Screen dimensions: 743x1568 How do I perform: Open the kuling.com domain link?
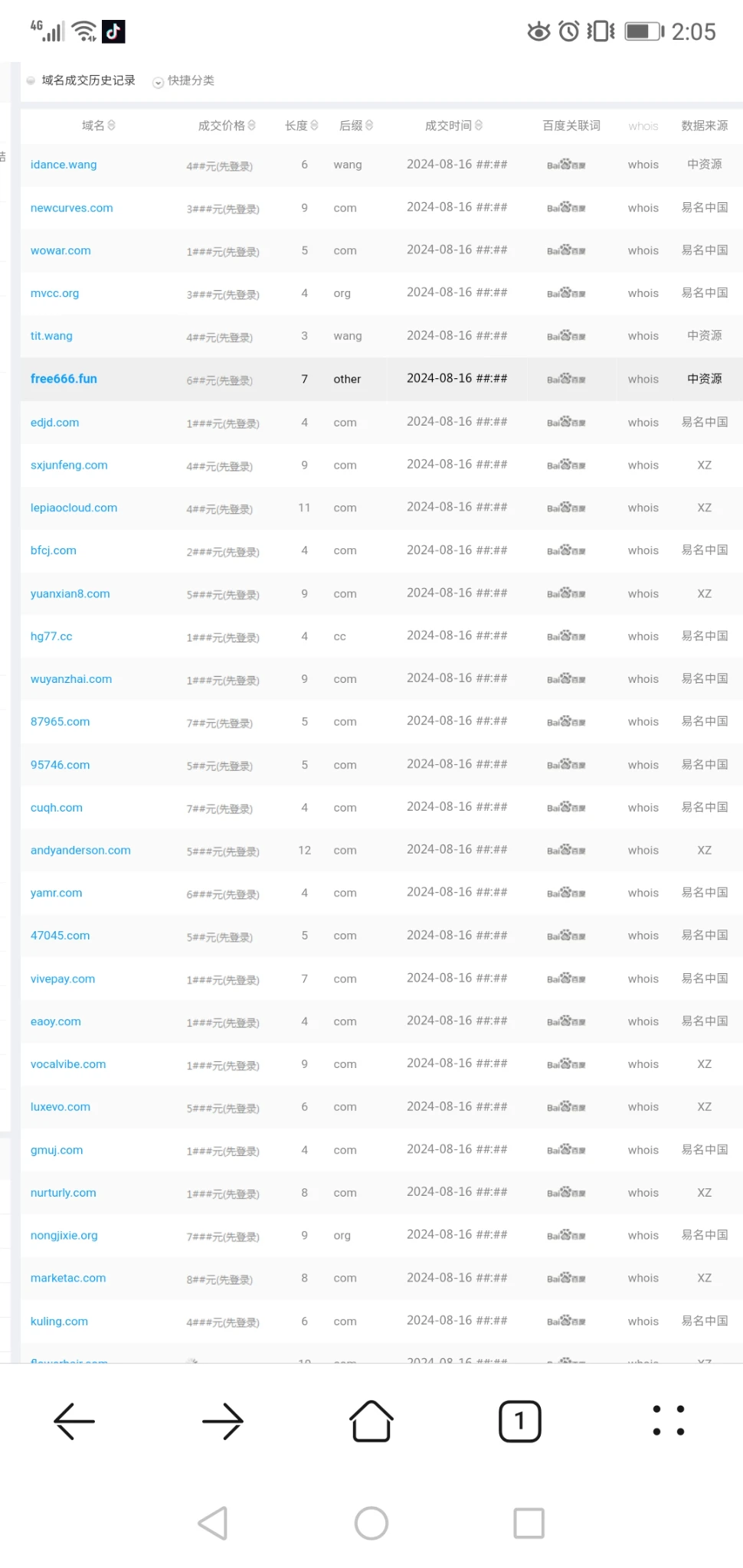tap(59, 1321)
